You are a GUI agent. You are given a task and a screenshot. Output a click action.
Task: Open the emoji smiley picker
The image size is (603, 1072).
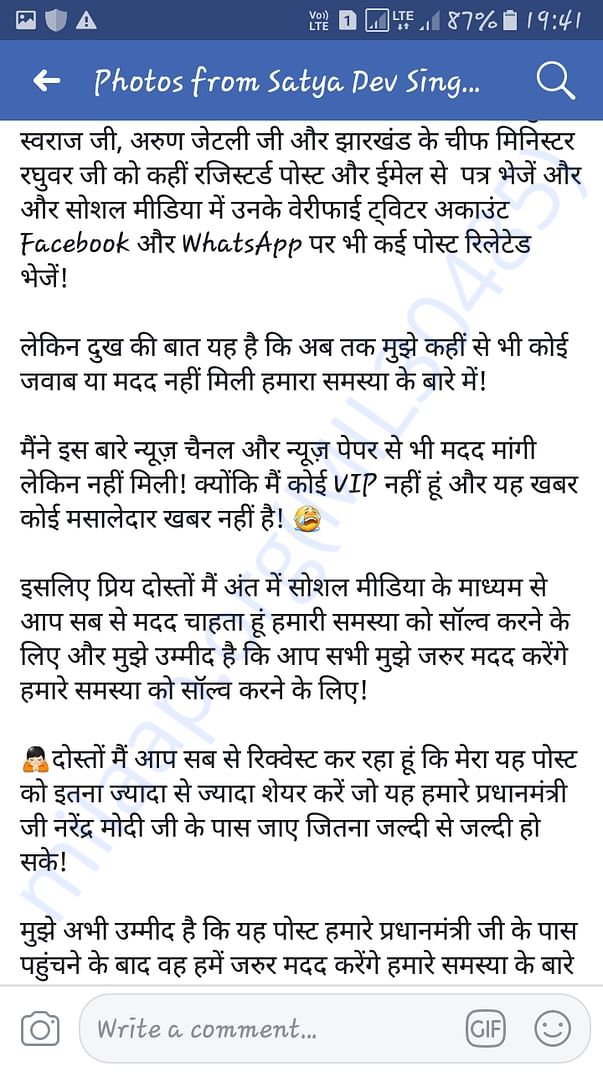[552, 1028]
